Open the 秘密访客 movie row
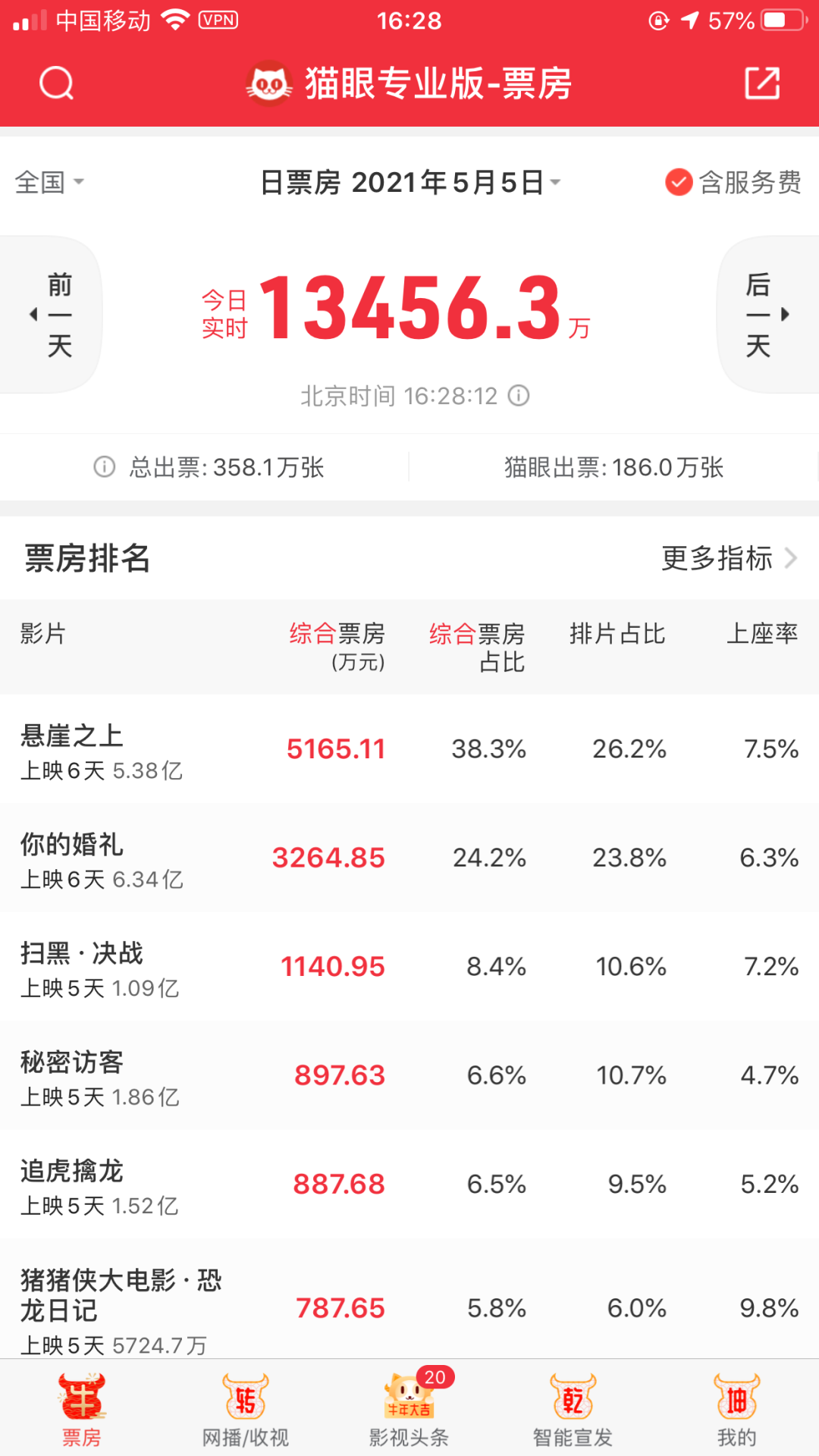Screen dimensions: 819x1456 tap(409, 1075)
